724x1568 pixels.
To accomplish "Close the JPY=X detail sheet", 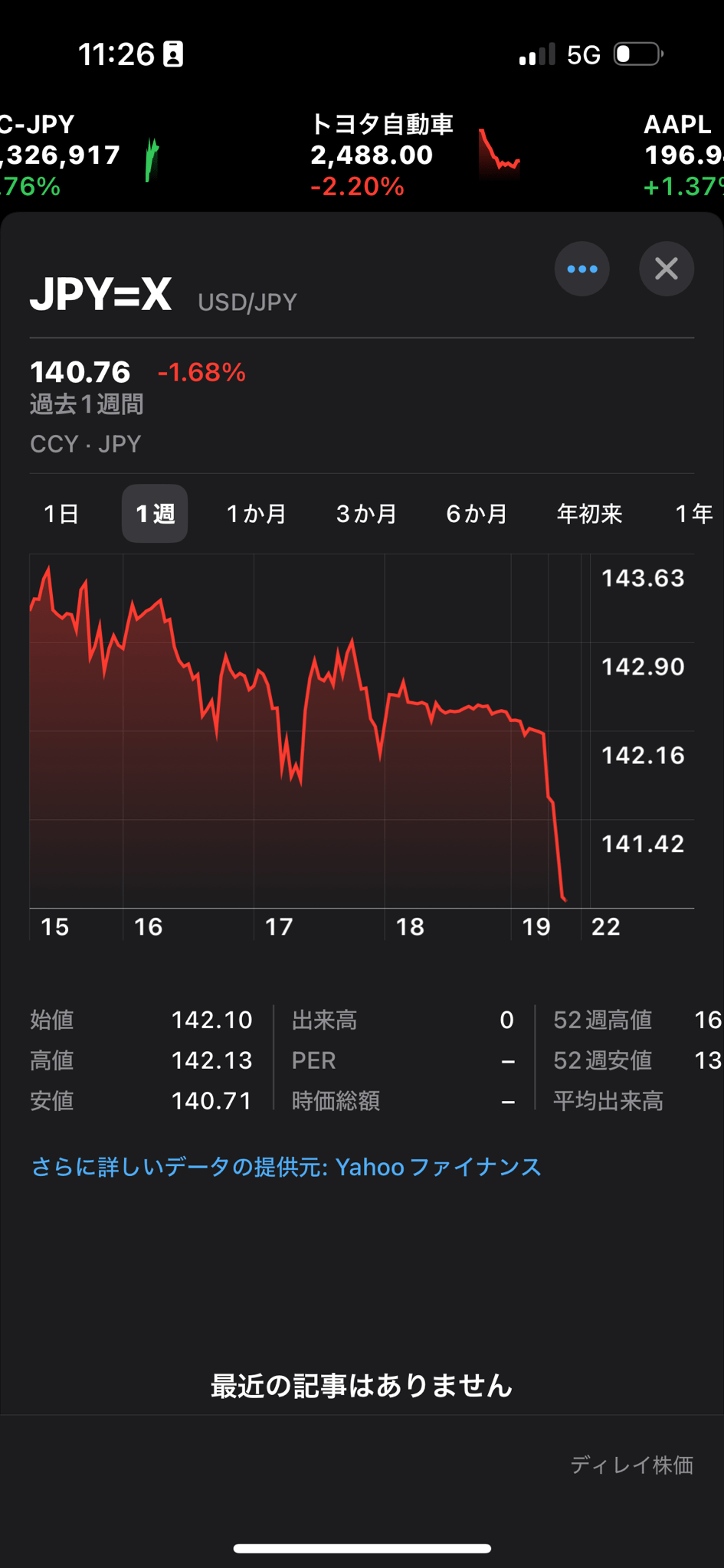I will 667,269.
